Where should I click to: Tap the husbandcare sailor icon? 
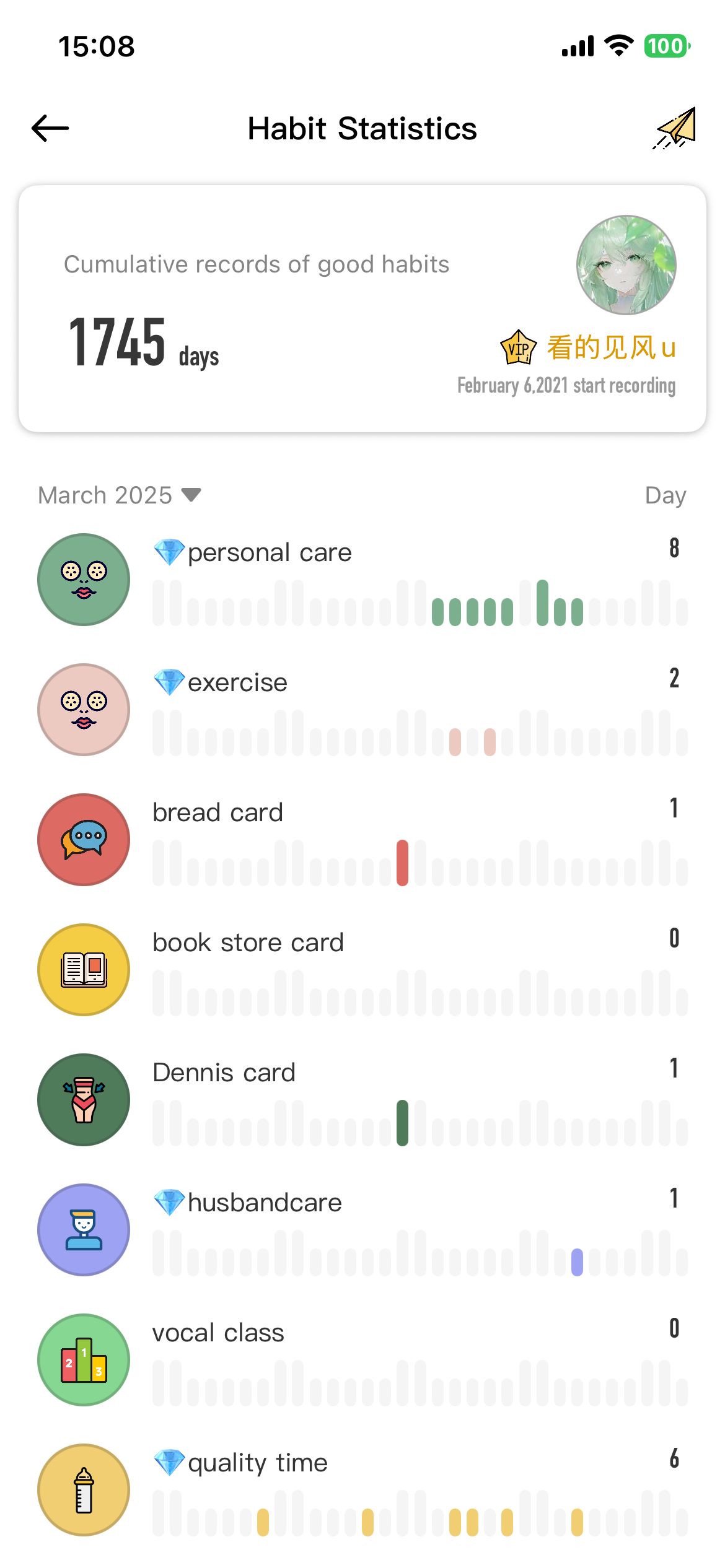(83, 1229)
